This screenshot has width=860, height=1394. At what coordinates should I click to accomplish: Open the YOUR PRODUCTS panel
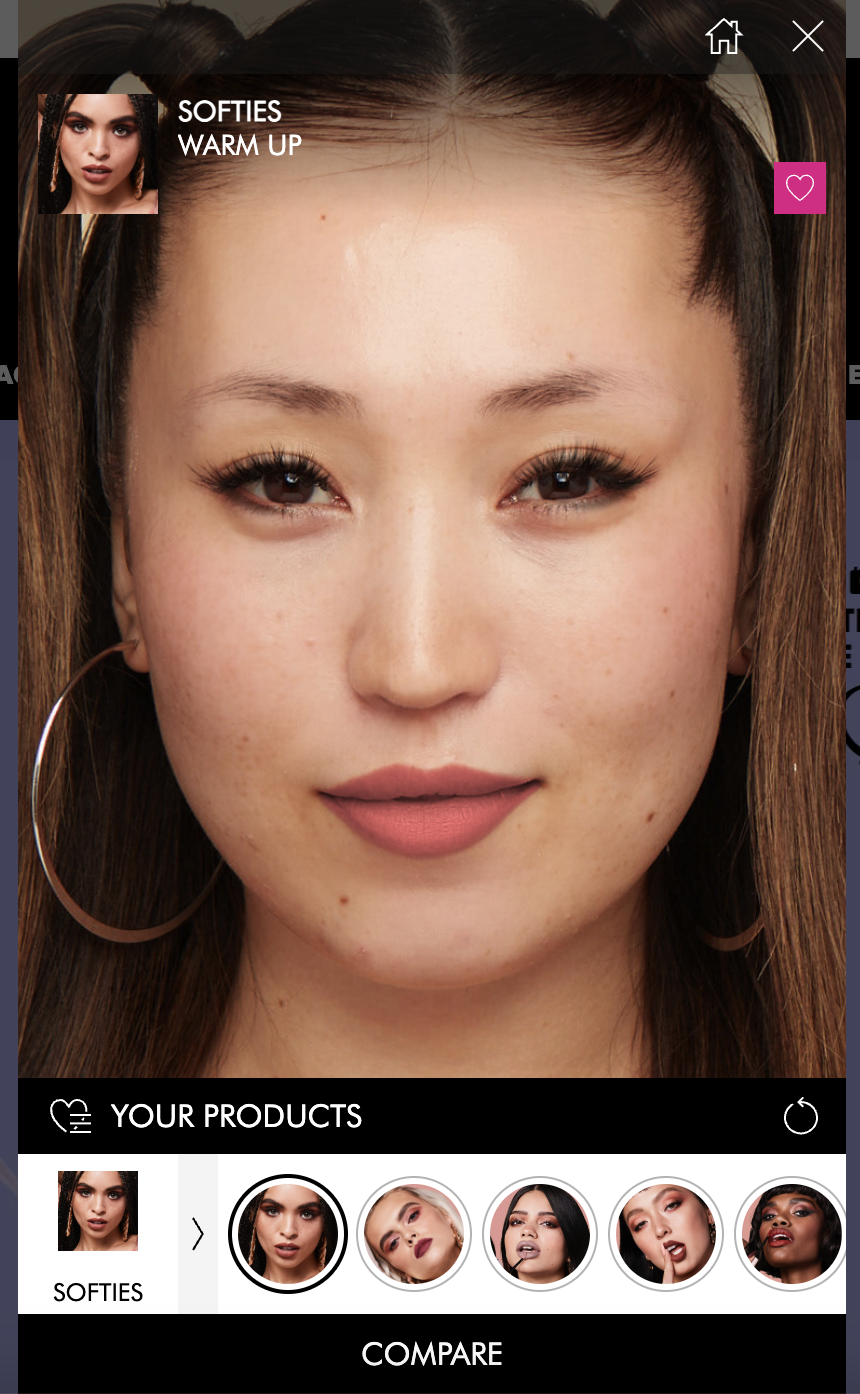237,1116
